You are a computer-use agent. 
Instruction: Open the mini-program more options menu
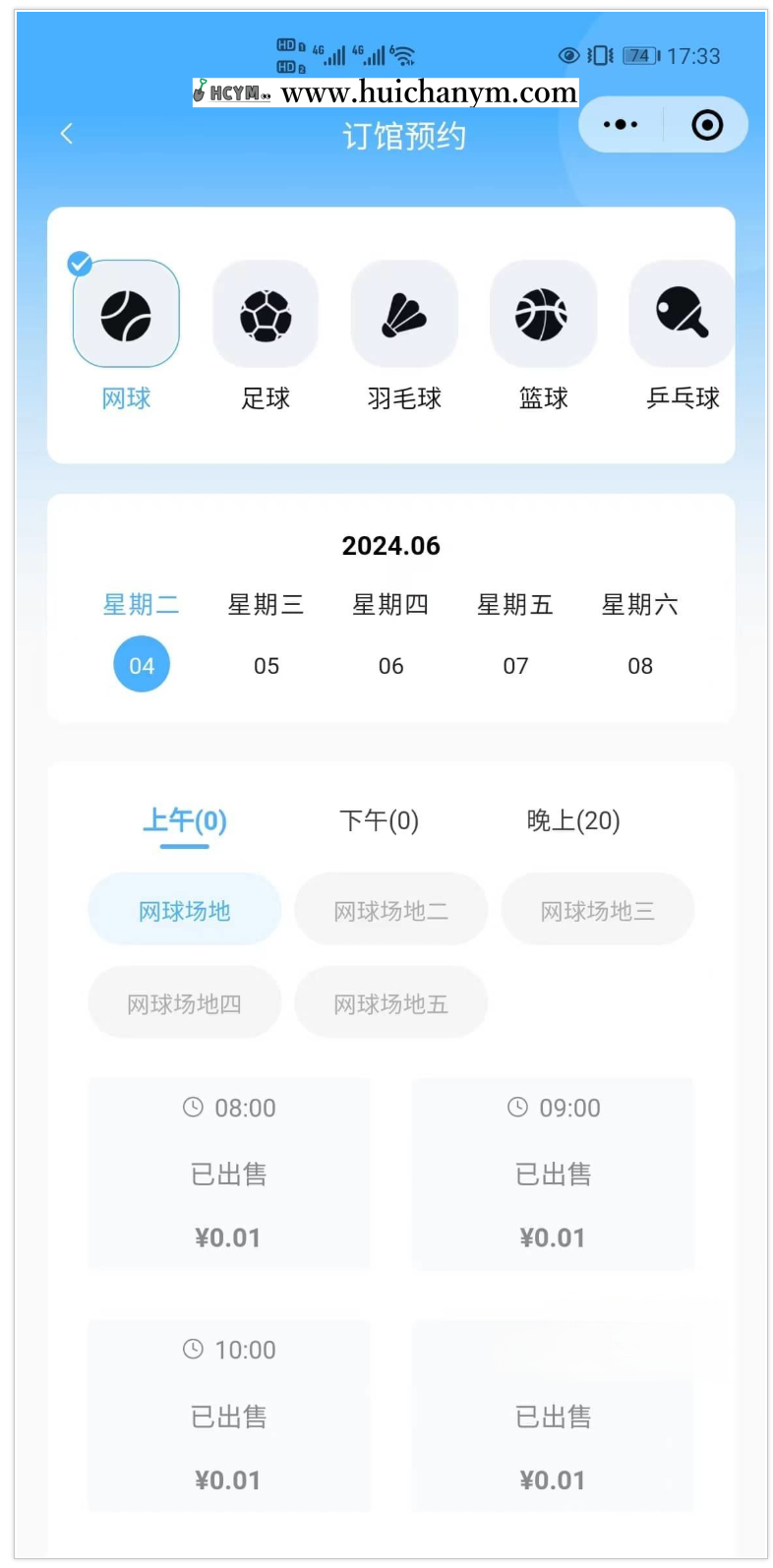pyautogui.click(x=621, y=125)
